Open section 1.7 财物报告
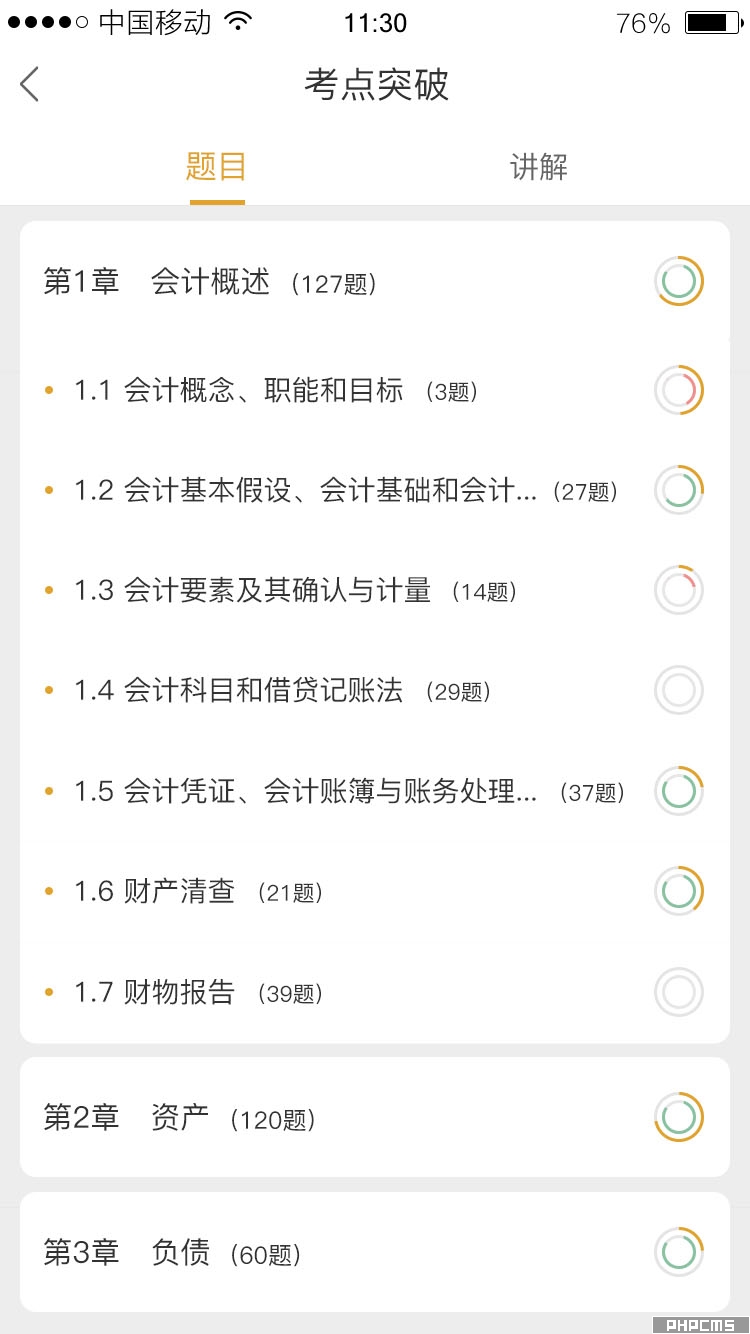This screenshot has width=750, height=1334. point(375,992)
